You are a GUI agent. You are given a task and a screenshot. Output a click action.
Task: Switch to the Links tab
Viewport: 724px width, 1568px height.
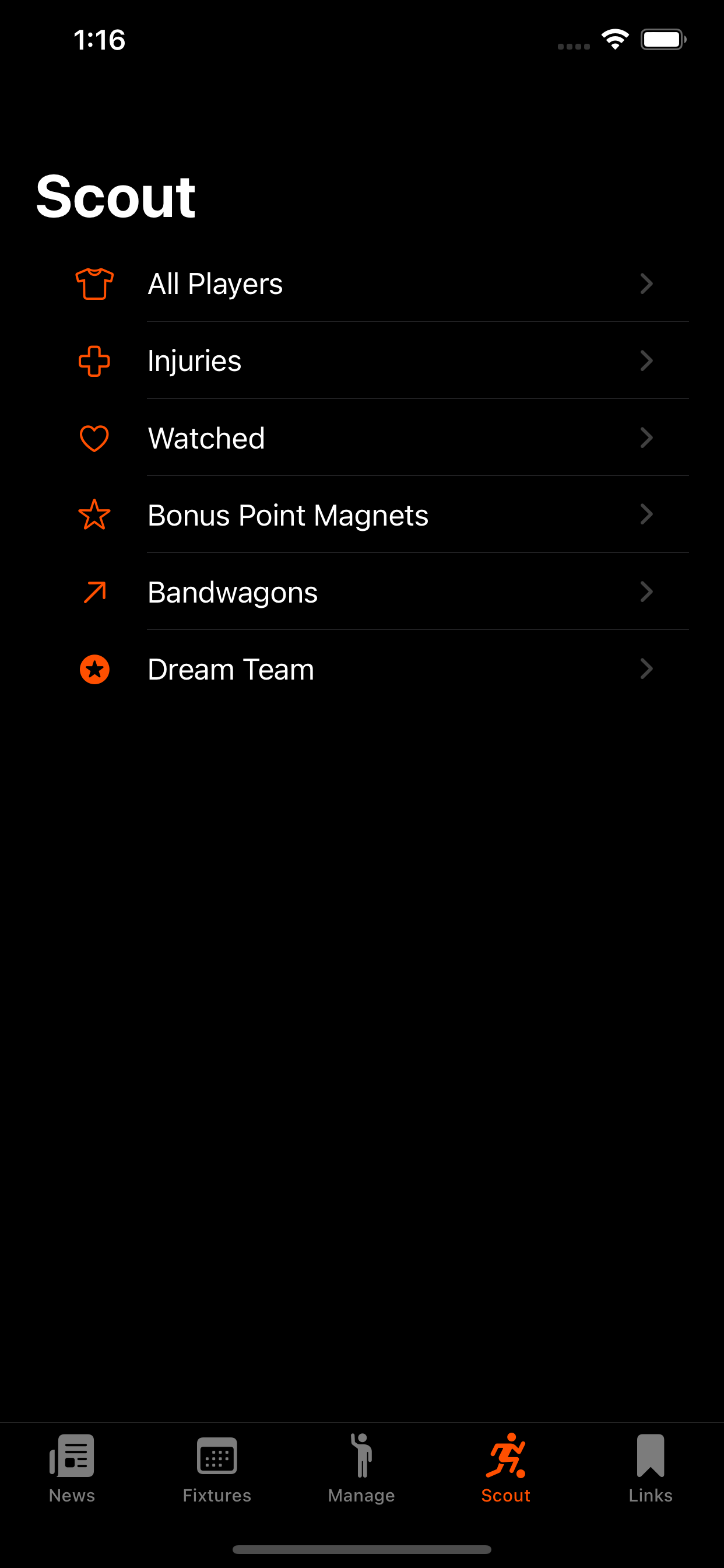(x=651, y=1468)
